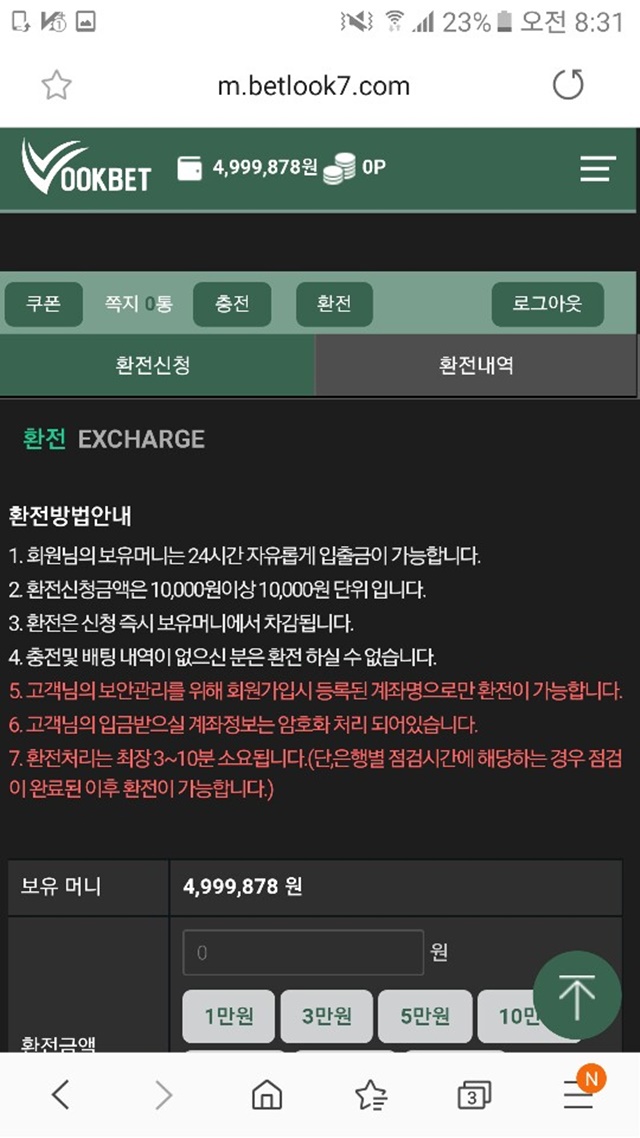This screenshot has height=1138, width=640.
Task: Open the 쪽지 messages link
Action: (139, 303)
